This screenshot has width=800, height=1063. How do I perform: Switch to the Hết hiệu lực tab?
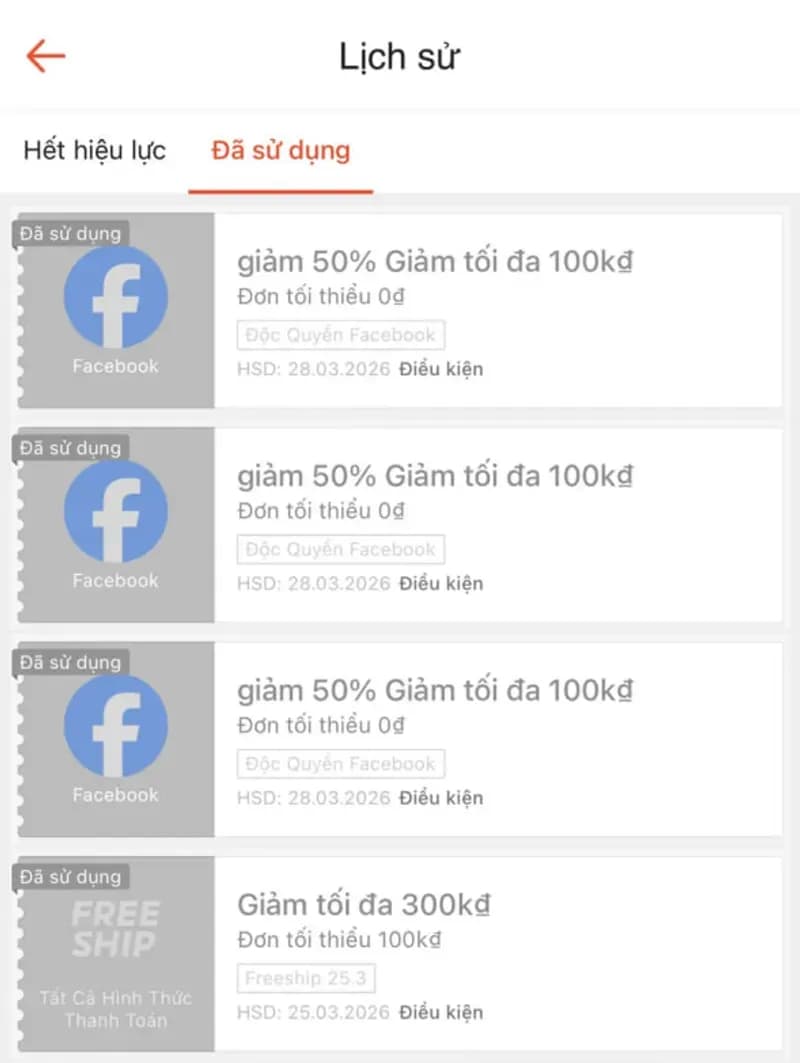[x=95, y=152]
